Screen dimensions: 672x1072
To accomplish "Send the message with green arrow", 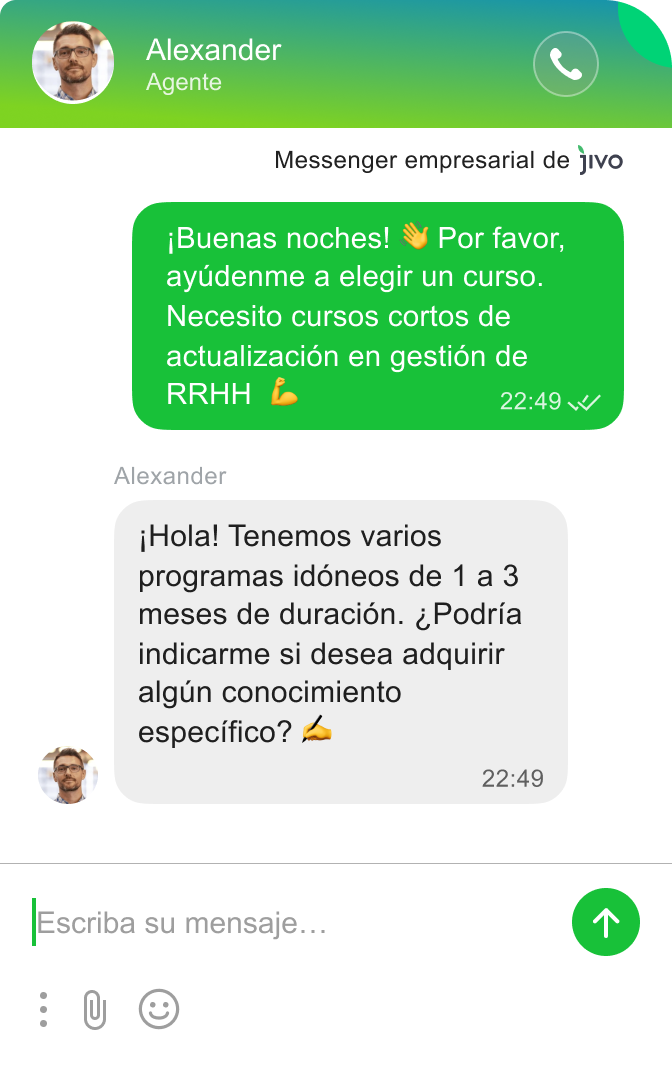I will tap(605, 922).
